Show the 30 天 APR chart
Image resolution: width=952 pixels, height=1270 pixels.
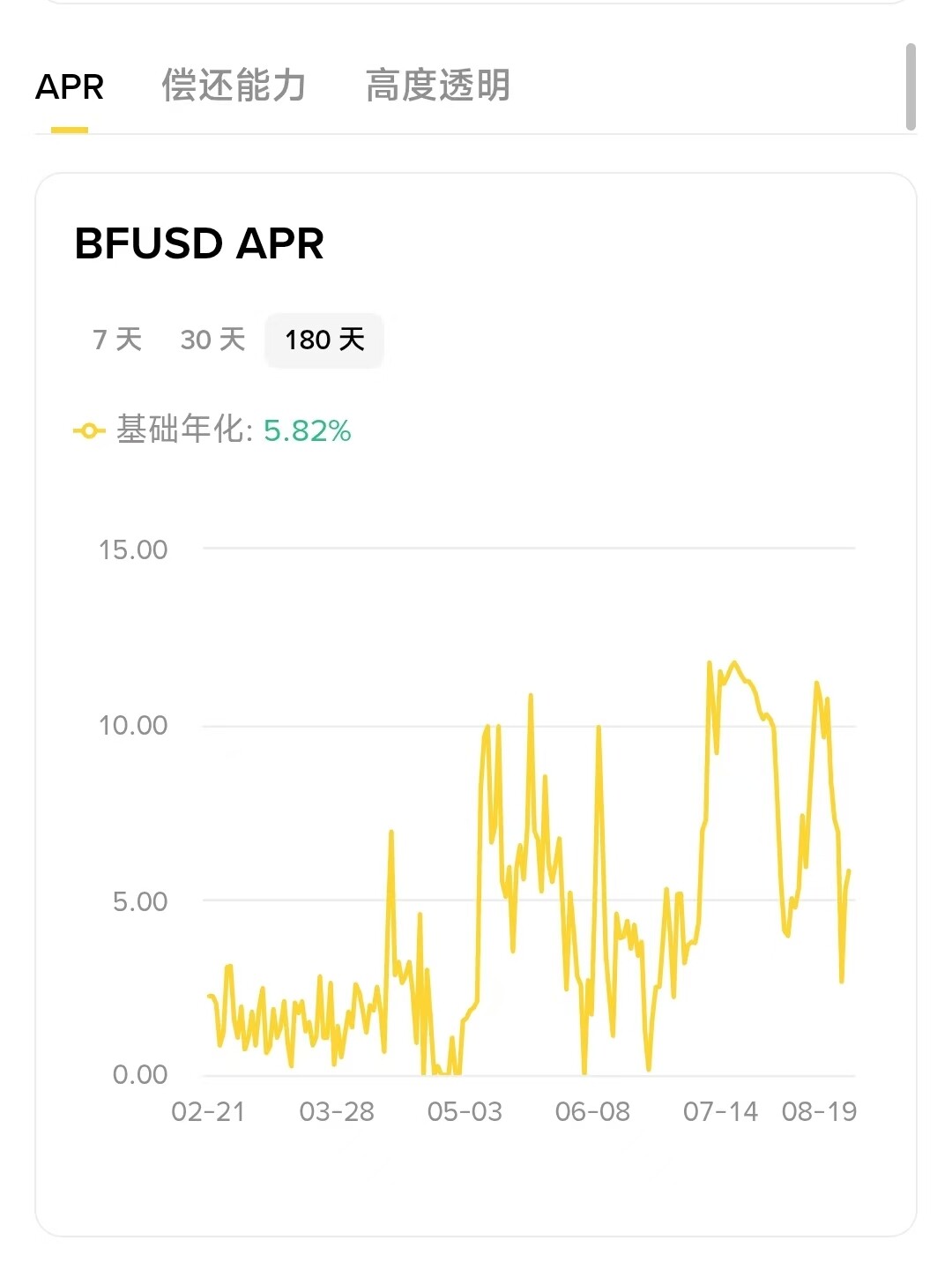(212, 340)
